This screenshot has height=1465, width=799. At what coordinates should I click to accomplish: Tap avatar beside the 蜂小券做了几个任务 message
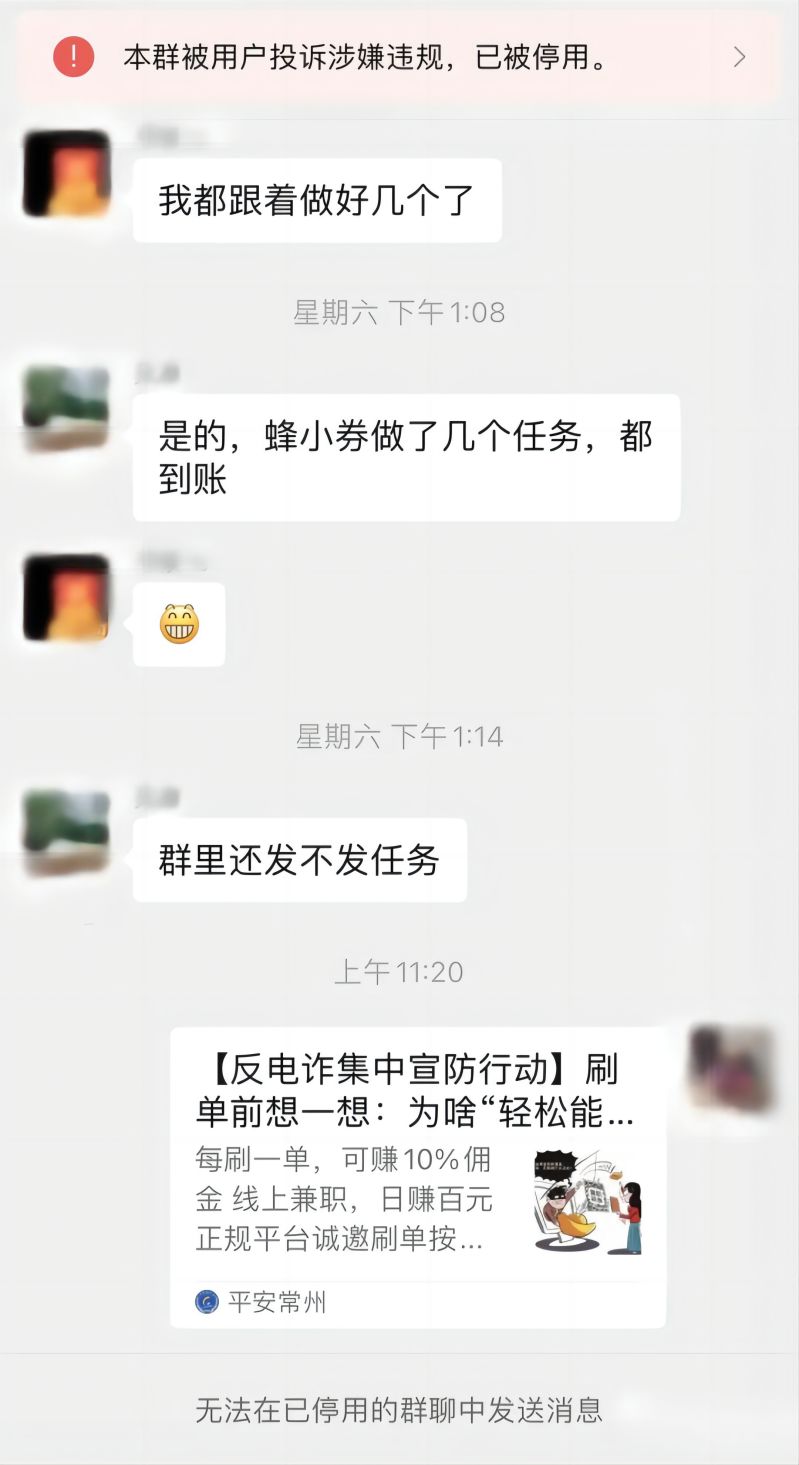point(66,409)
